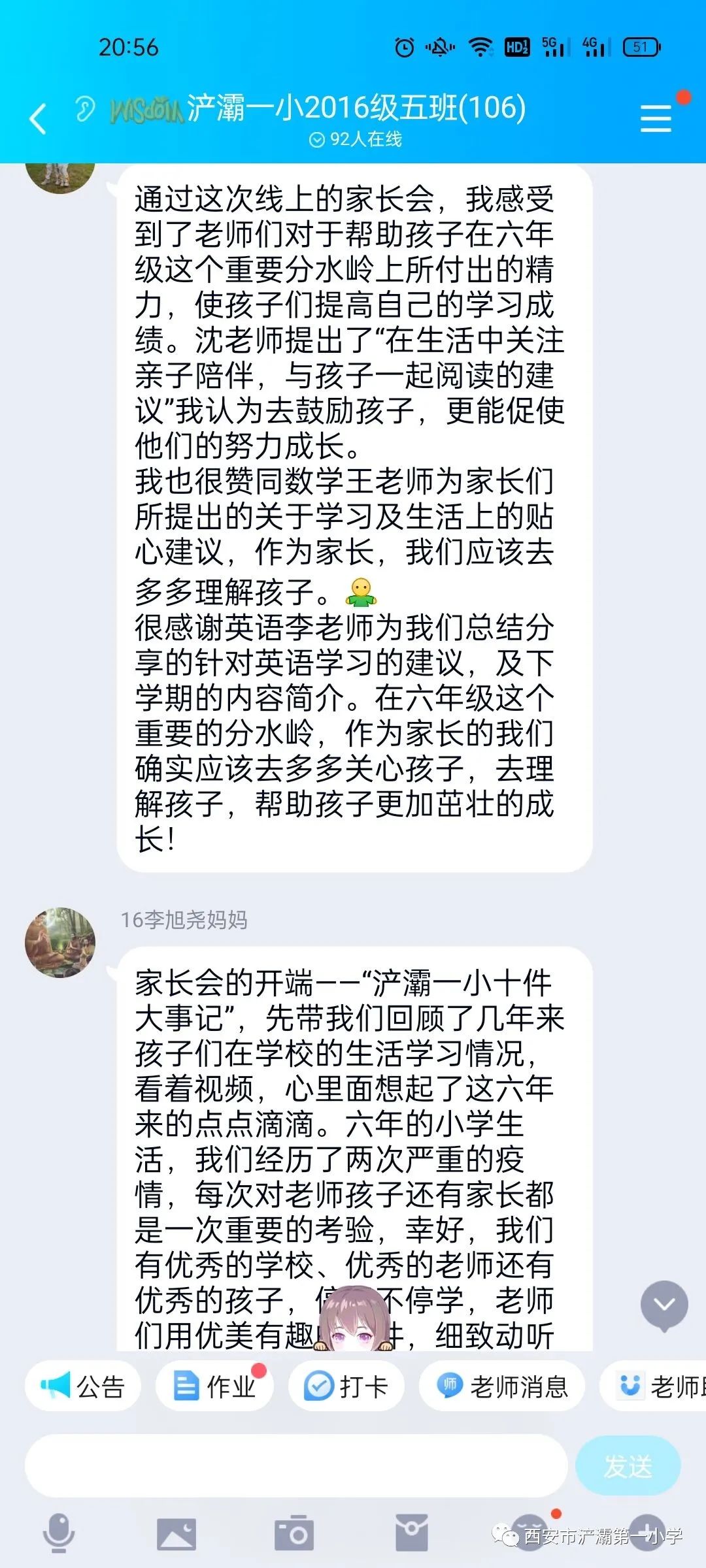Image resolution: width=706 pixels, height=1568 pixels.
Task: Focus the message input field
Action: (295, 1466)
